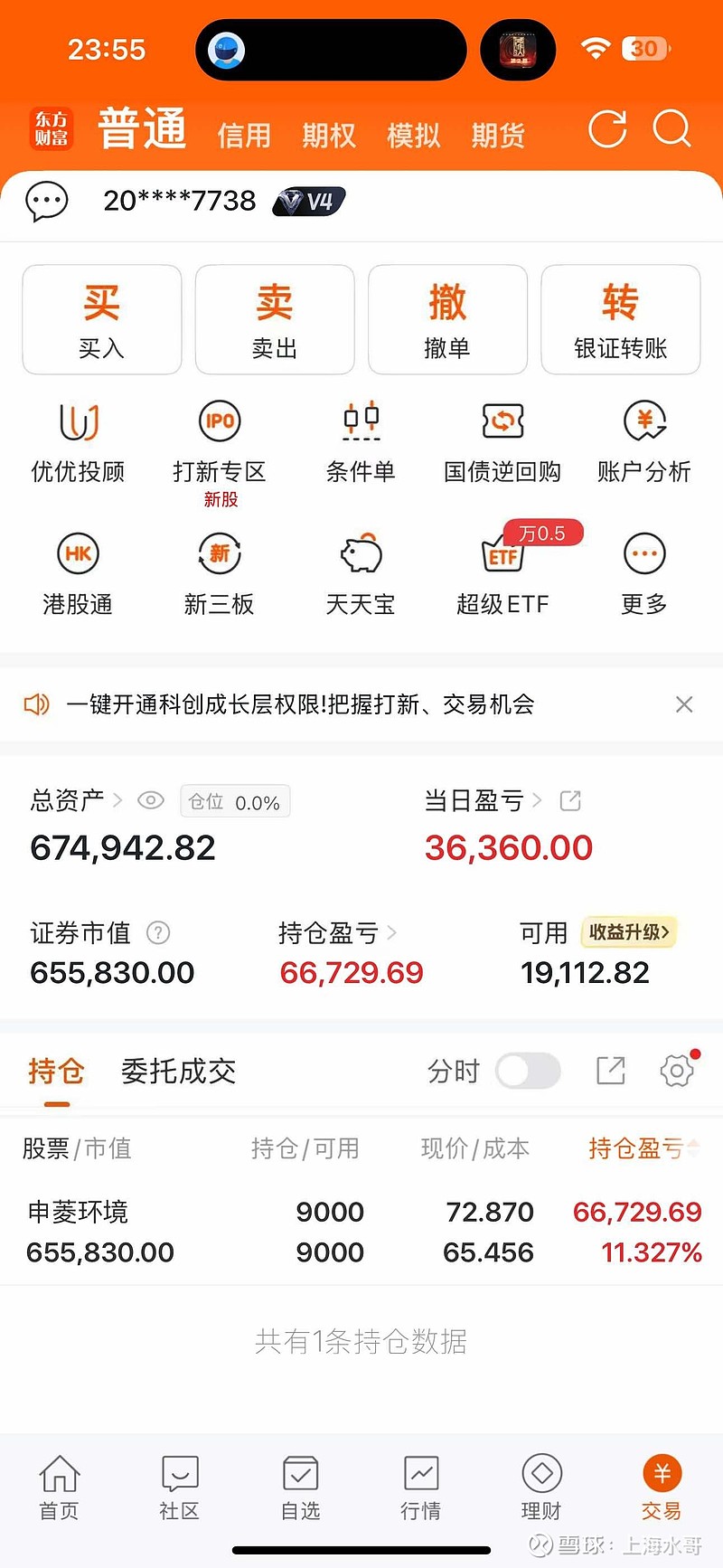This screenshot has height=1568, width=723.
Task: Select the 申菱环境 holding row
Action: coord(361,1230)
